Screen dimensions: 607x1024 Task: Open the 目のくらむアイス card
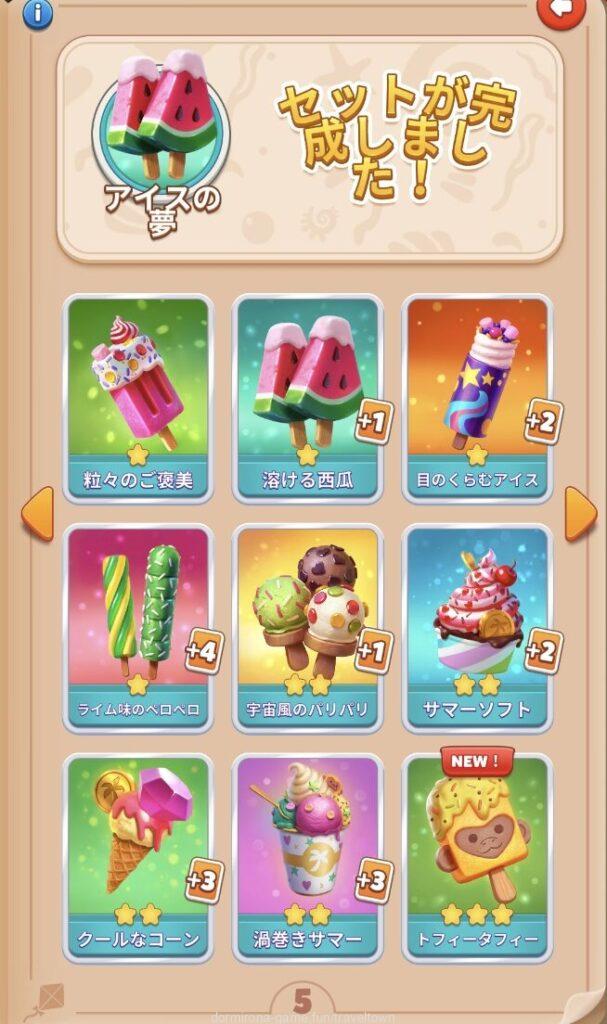point(477,396)
